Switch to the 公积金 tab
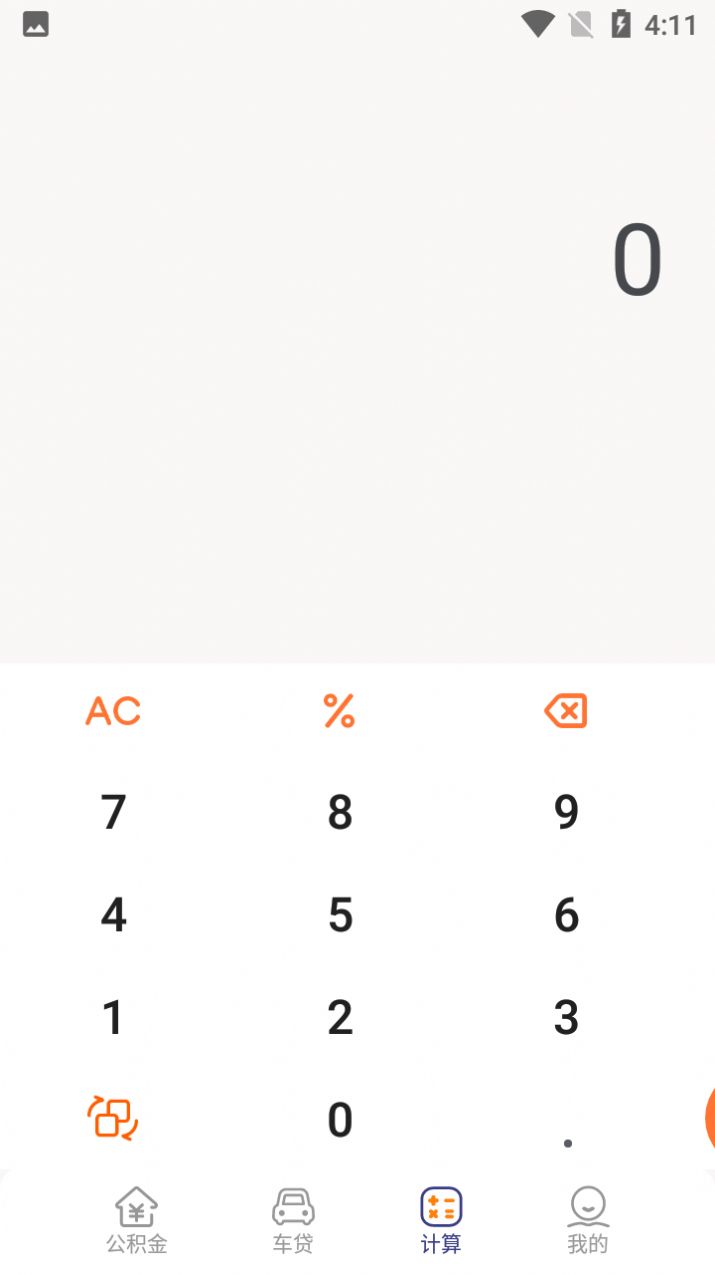 pos(137,1220)
